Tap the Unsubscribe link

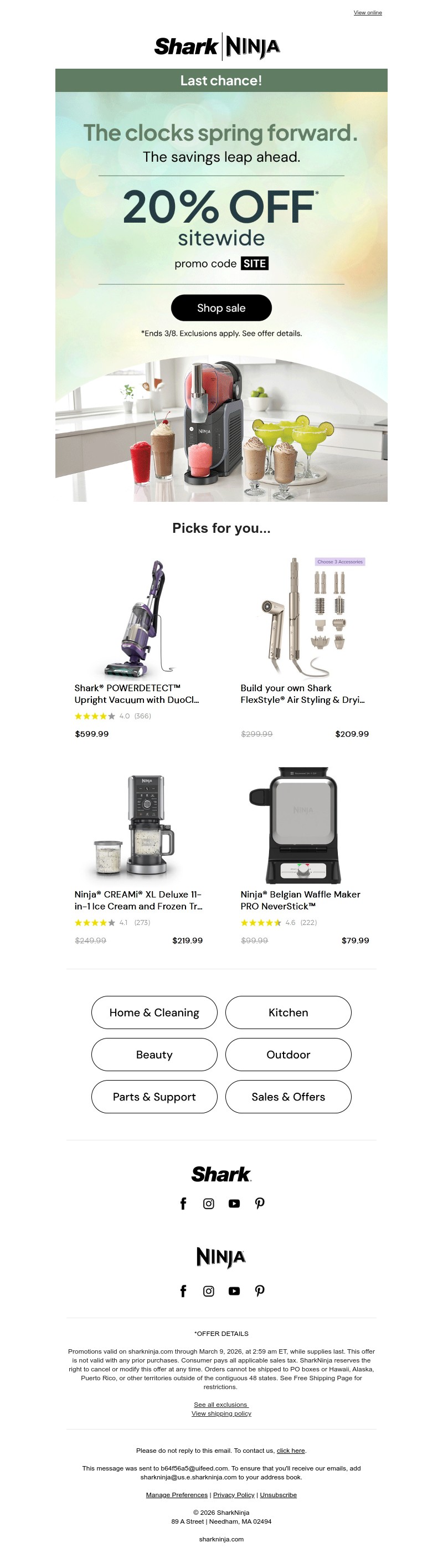pos(278,1494)
